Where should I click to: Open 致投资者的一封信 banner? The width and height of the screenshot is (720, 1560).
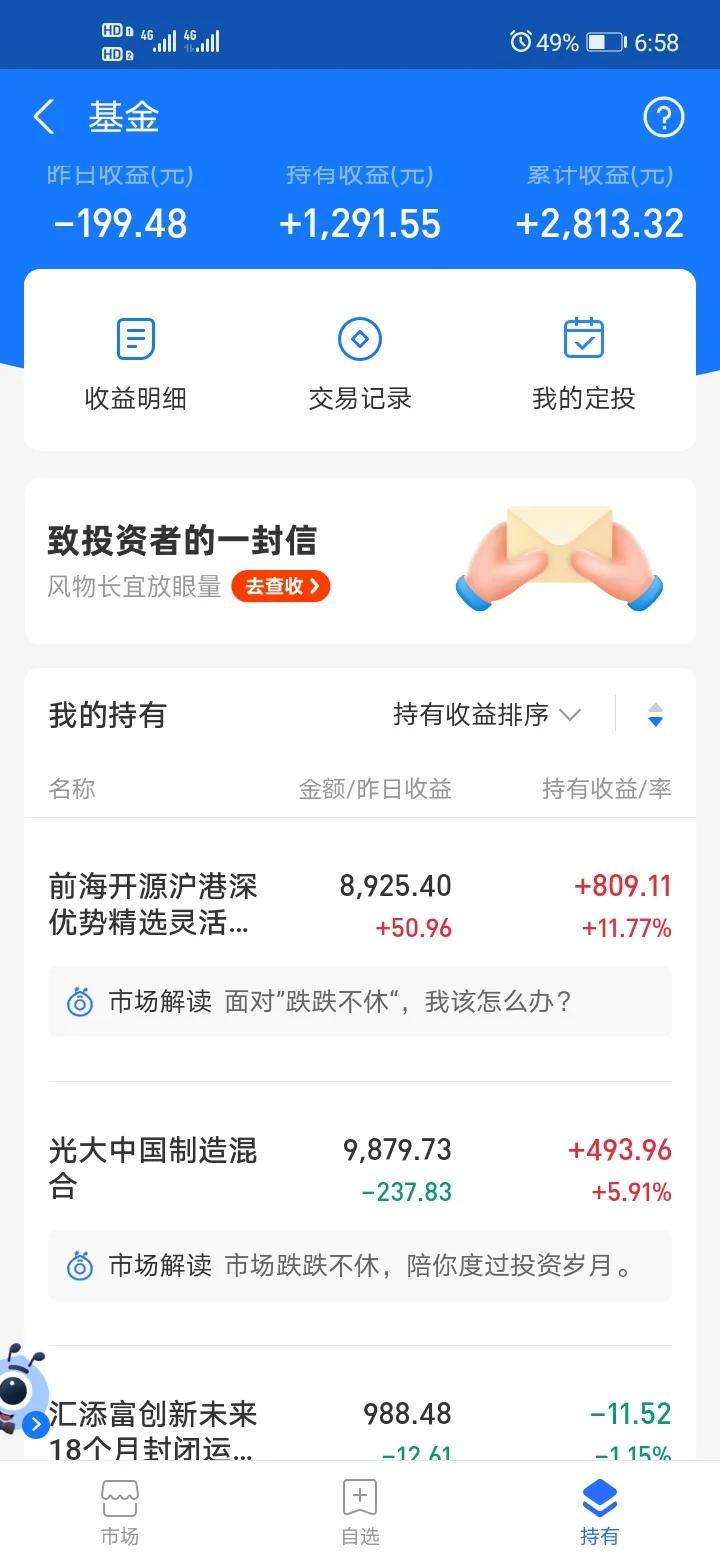coord(183,540)
